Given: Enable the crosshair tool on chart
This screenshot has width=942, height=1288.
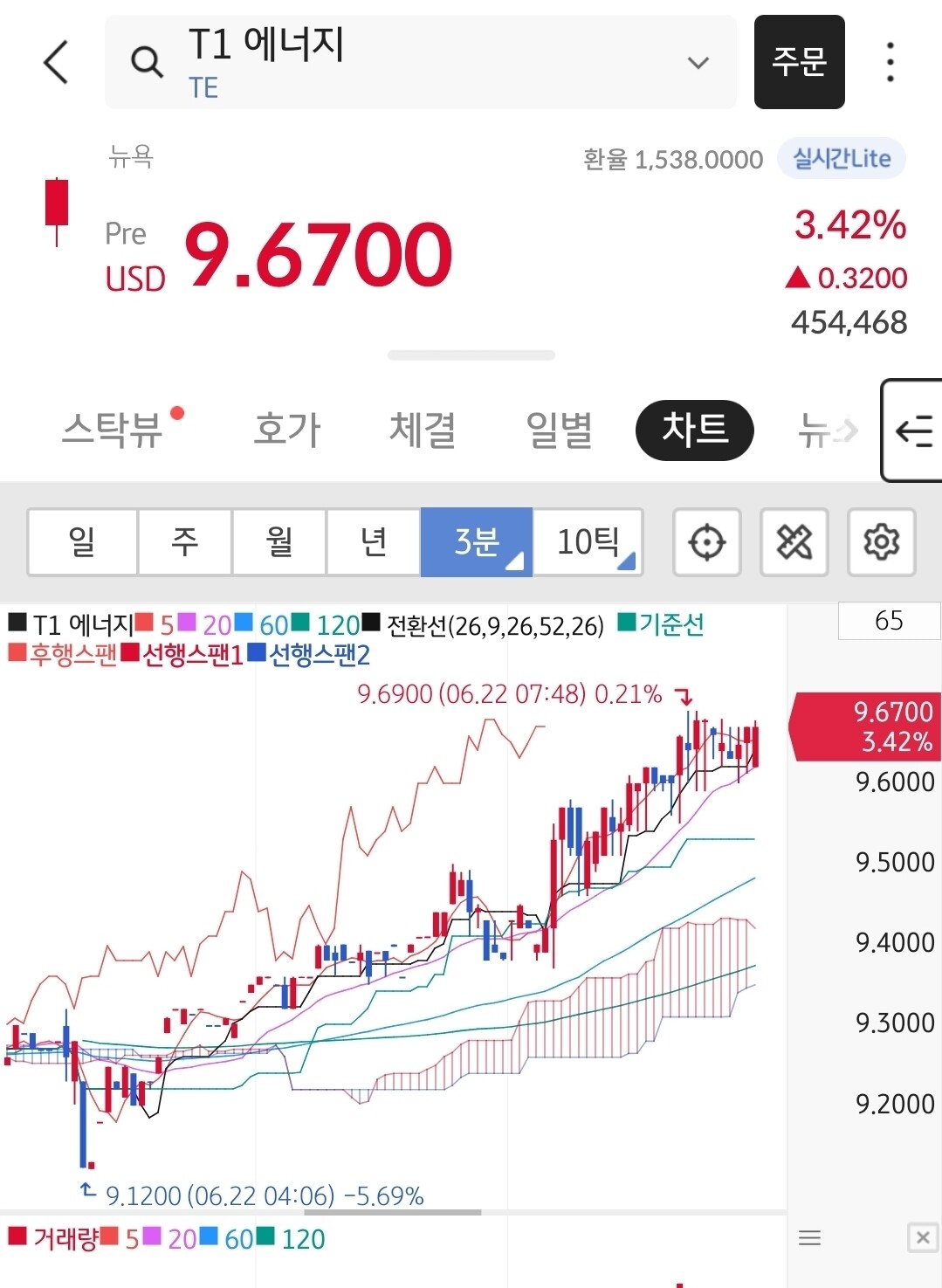Looking at the screenshot, I should (x=707, y=541).
